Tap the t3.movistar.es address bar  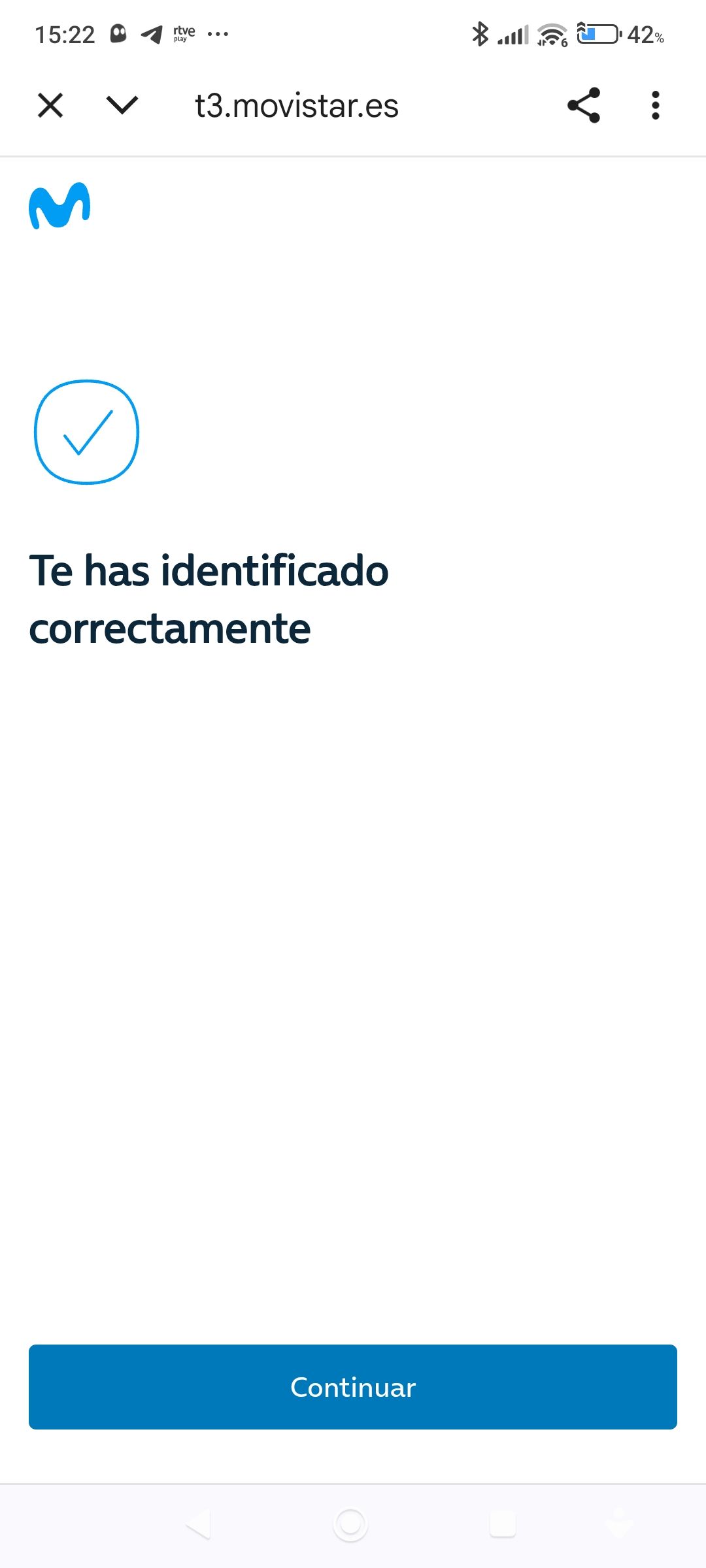click(295, 106)
